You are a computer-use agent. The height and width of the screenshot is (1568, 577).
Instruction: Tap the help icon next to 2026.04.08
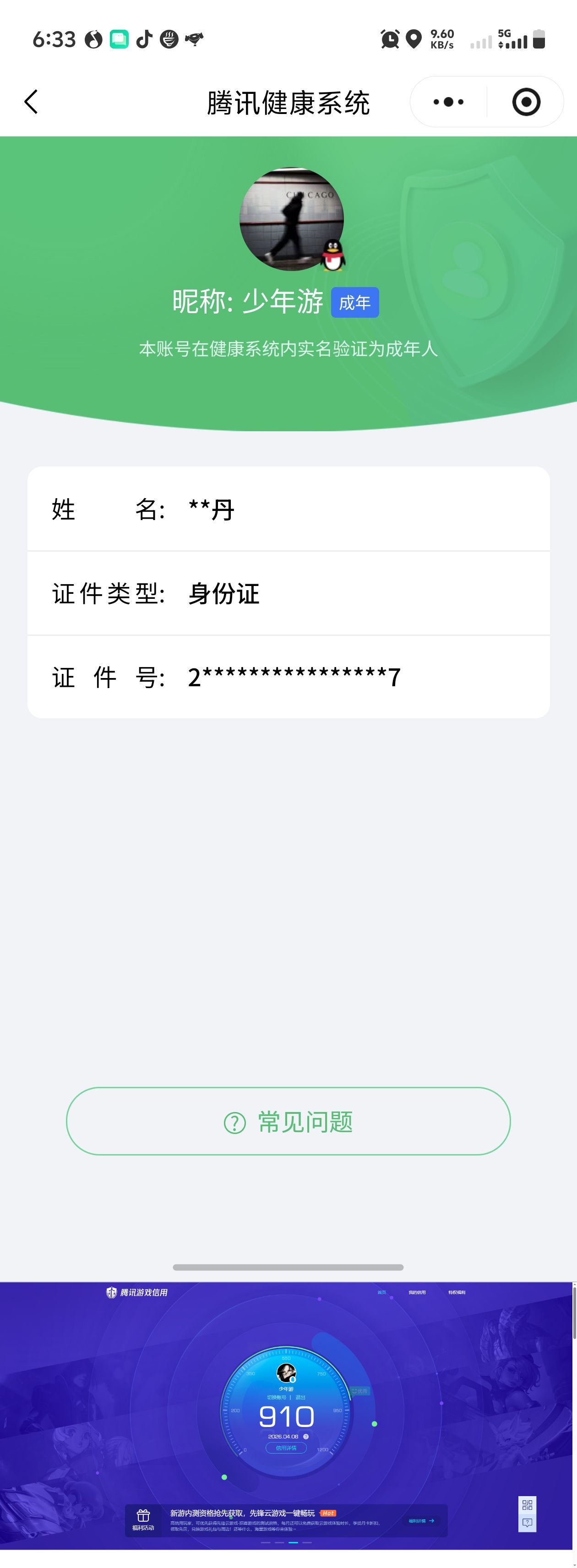pos(307,1437)
